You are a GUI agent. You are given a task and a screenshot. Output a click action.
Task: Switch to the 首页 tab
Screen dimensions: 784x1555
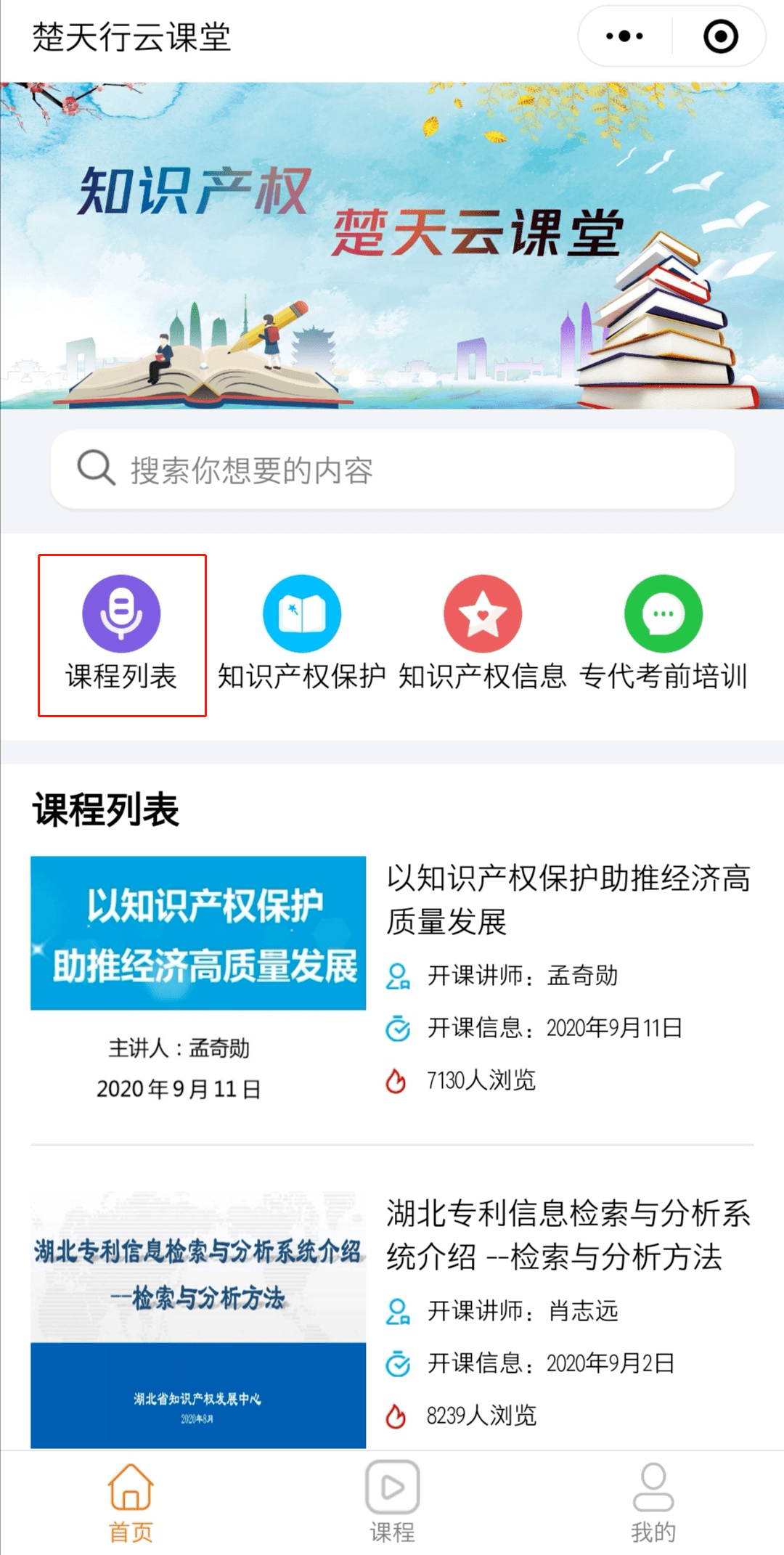[x=131, y=1501]
